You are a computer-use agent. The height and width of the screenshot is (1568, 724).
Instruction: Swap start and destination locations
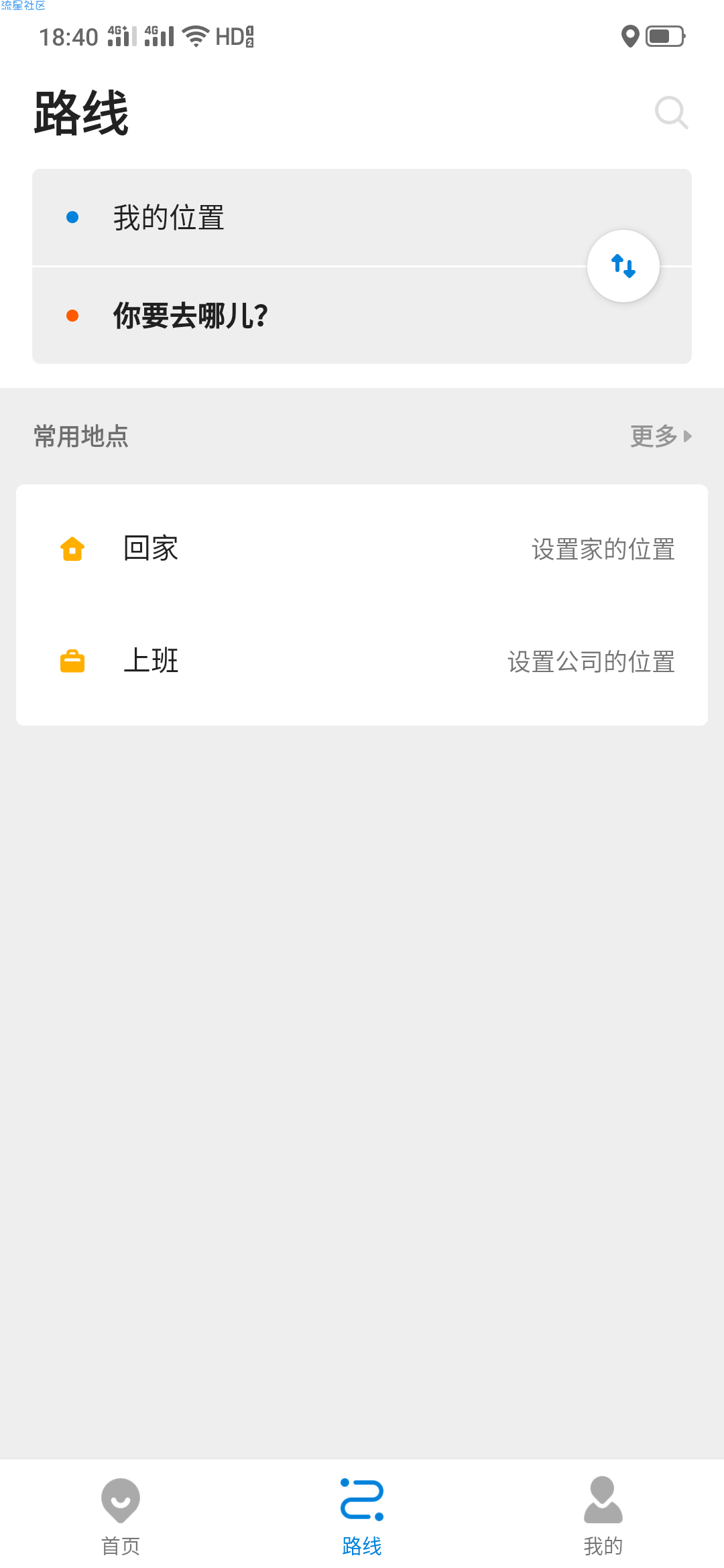tap(623, 266)
